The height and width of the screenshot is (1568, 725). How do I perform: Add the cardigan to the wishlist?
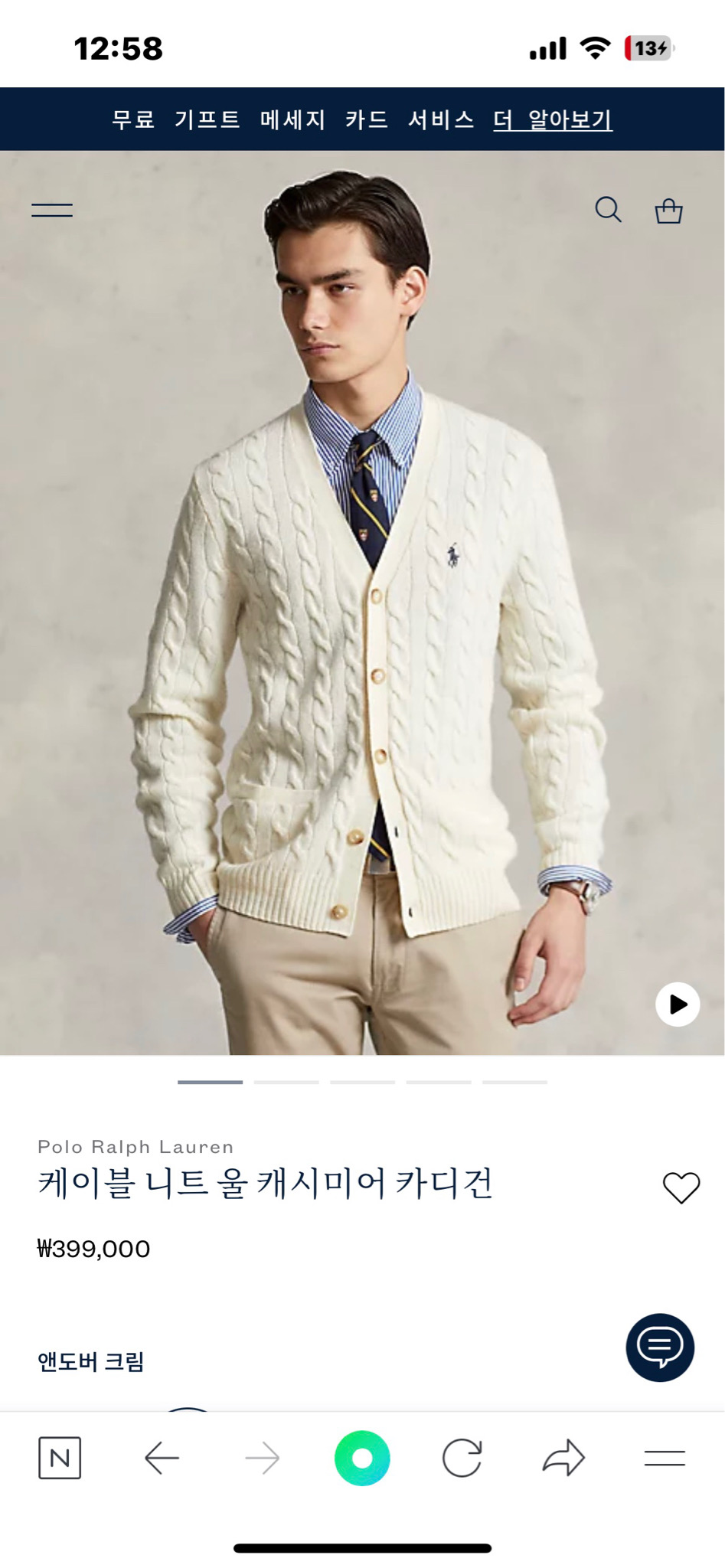tap(681, 1187)
